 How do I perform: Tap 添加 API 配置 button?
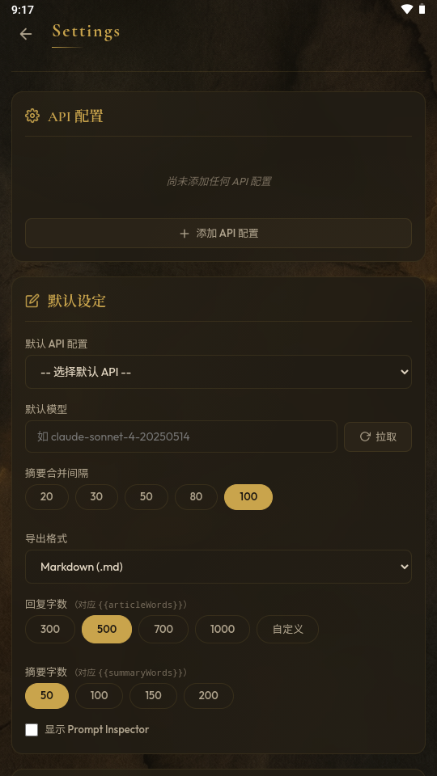(218, 233)
